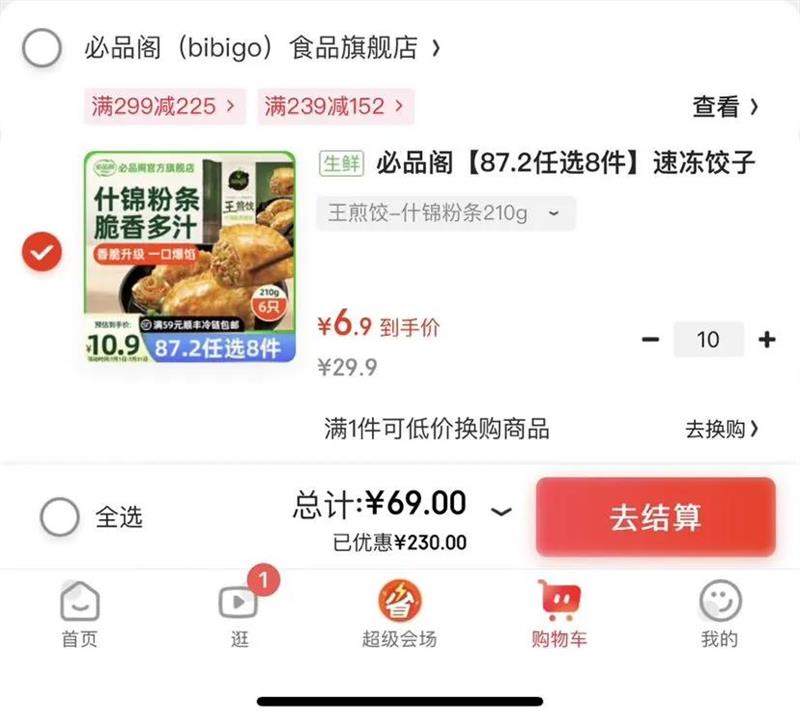Image resolution: width=800 pixels, height=721 pixels.
Task: Open product title 必品阁 速冻饺子
Action: tap(565, 163)
